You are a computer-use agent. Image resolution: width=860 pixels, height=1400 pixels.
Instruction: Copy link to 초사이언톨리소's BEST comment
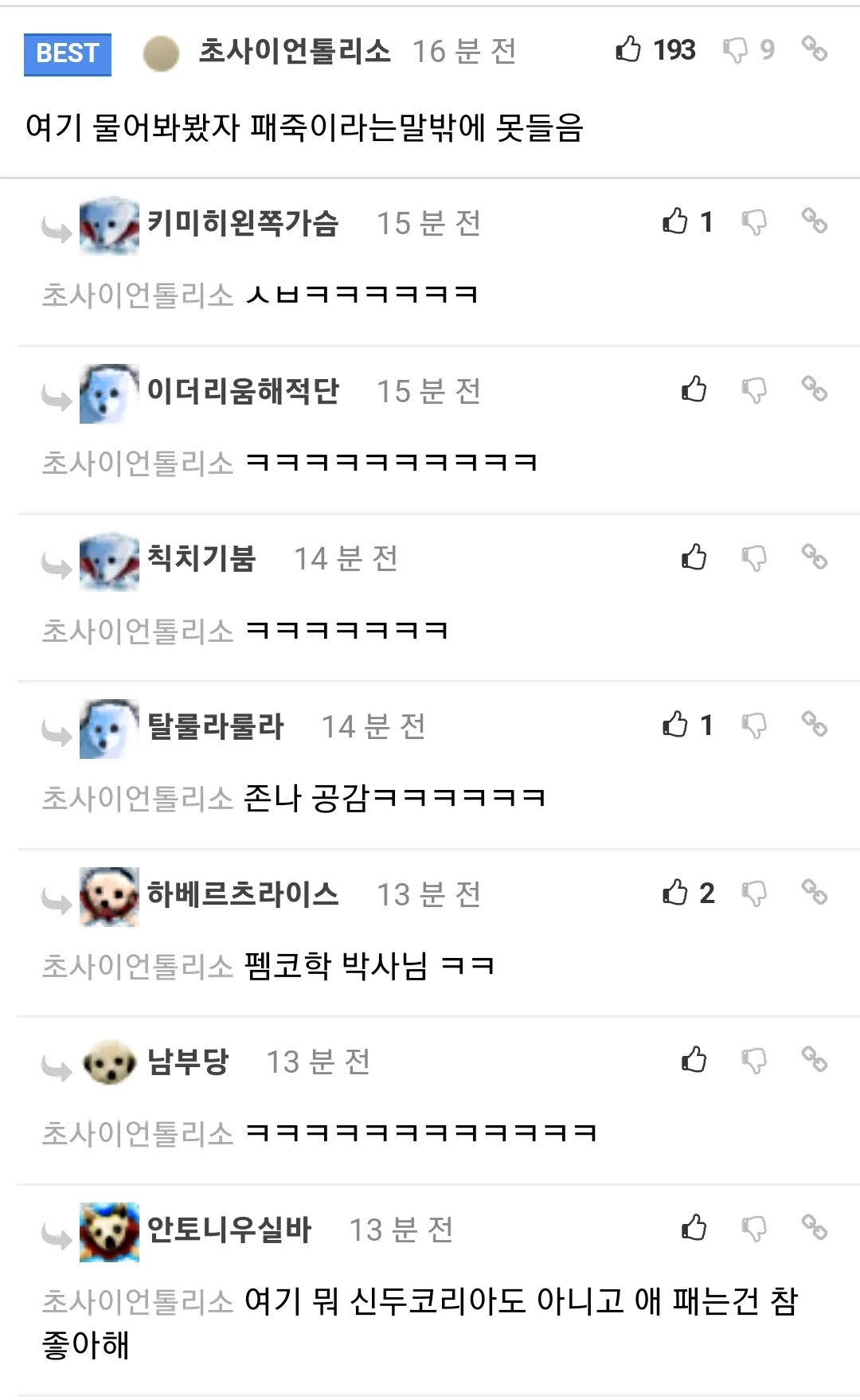[x=814, y=49]
